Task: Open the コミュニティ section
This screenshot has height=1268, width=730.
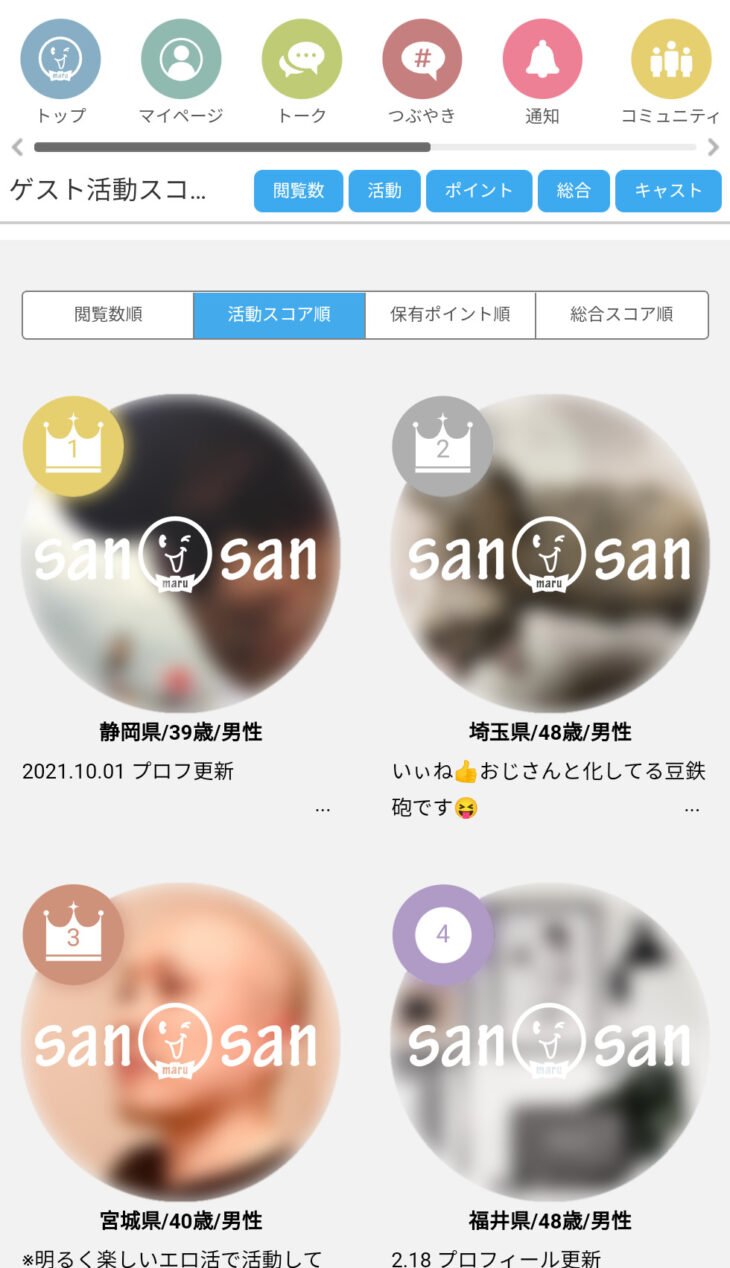Action: click(x=671, y=60)
